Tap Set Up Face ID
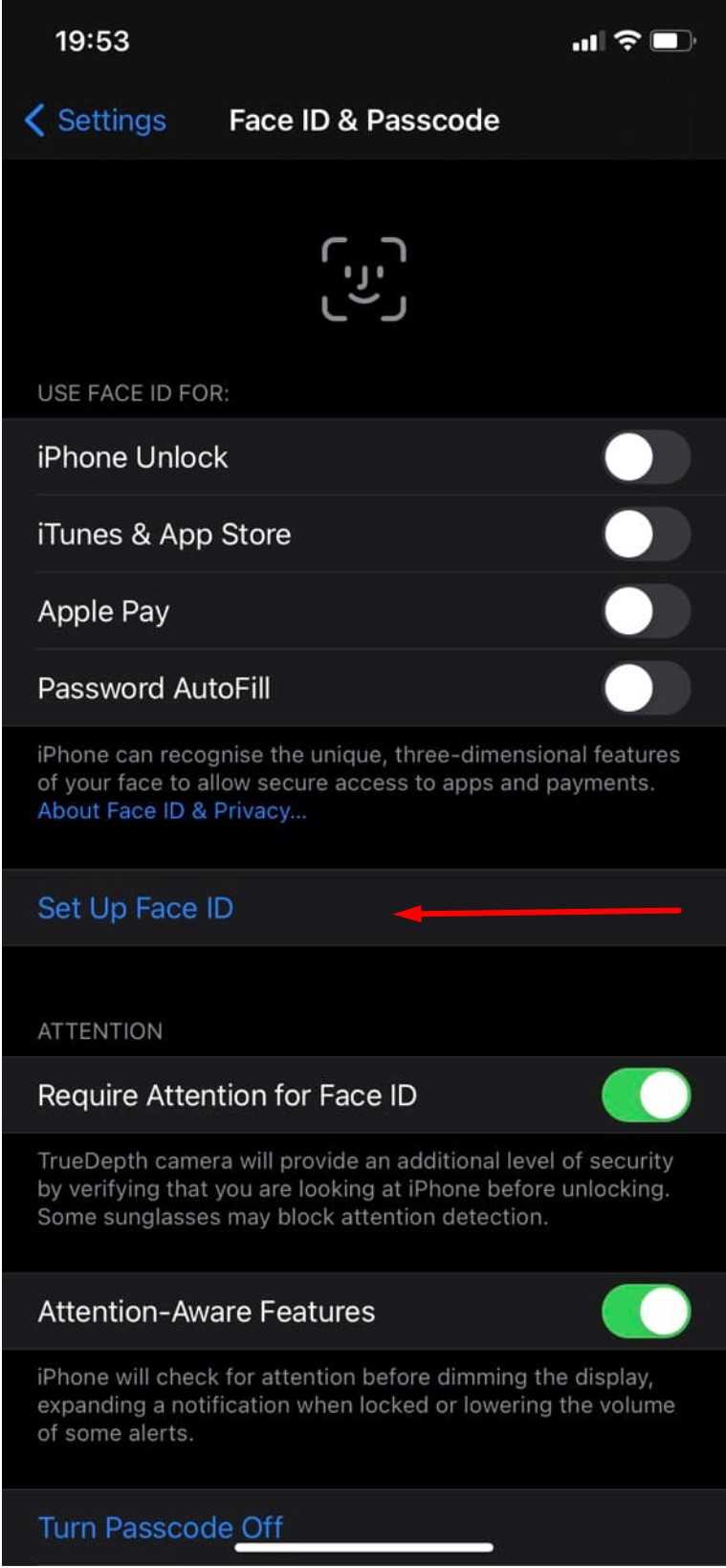 click(x=136, y=908)
